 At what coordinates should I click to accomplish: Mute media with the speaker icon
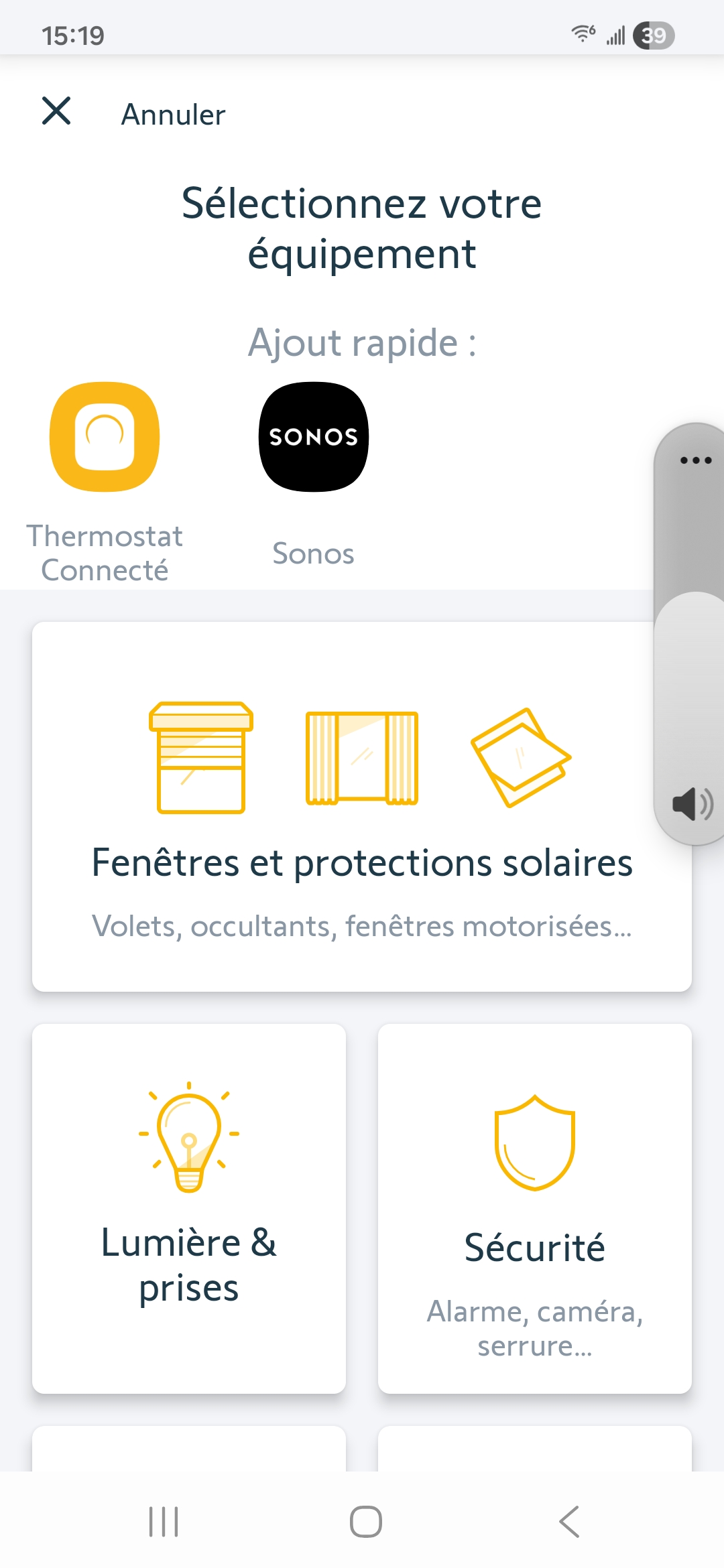691,805
